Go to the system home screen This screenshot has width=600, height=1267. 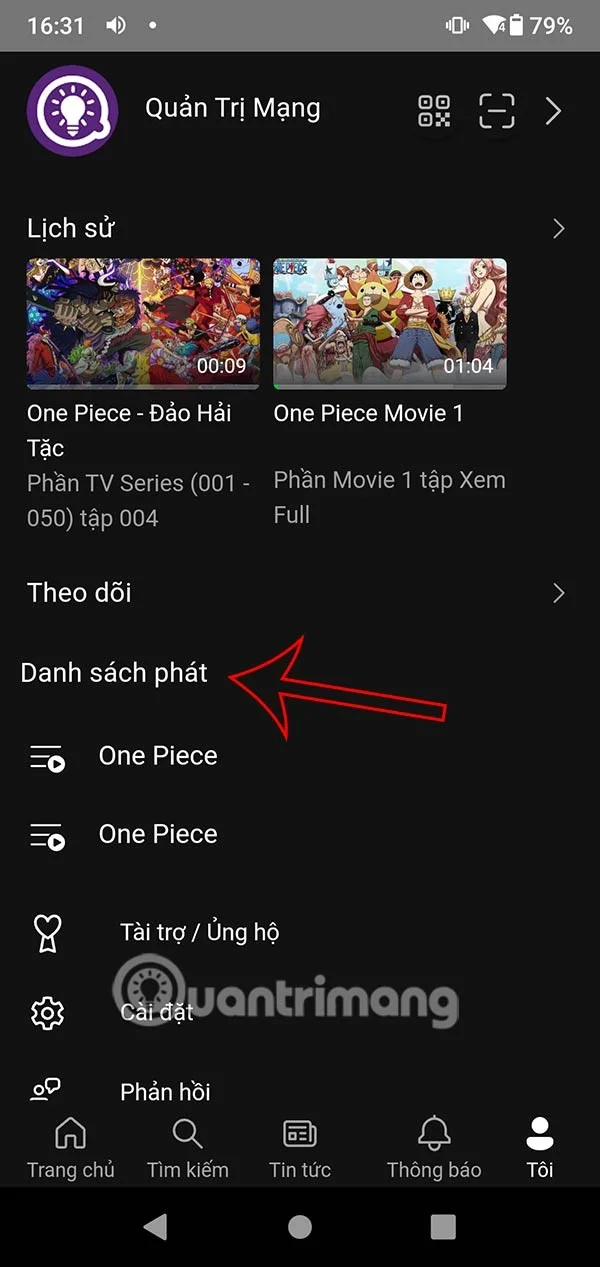[x=299, y=1227]
